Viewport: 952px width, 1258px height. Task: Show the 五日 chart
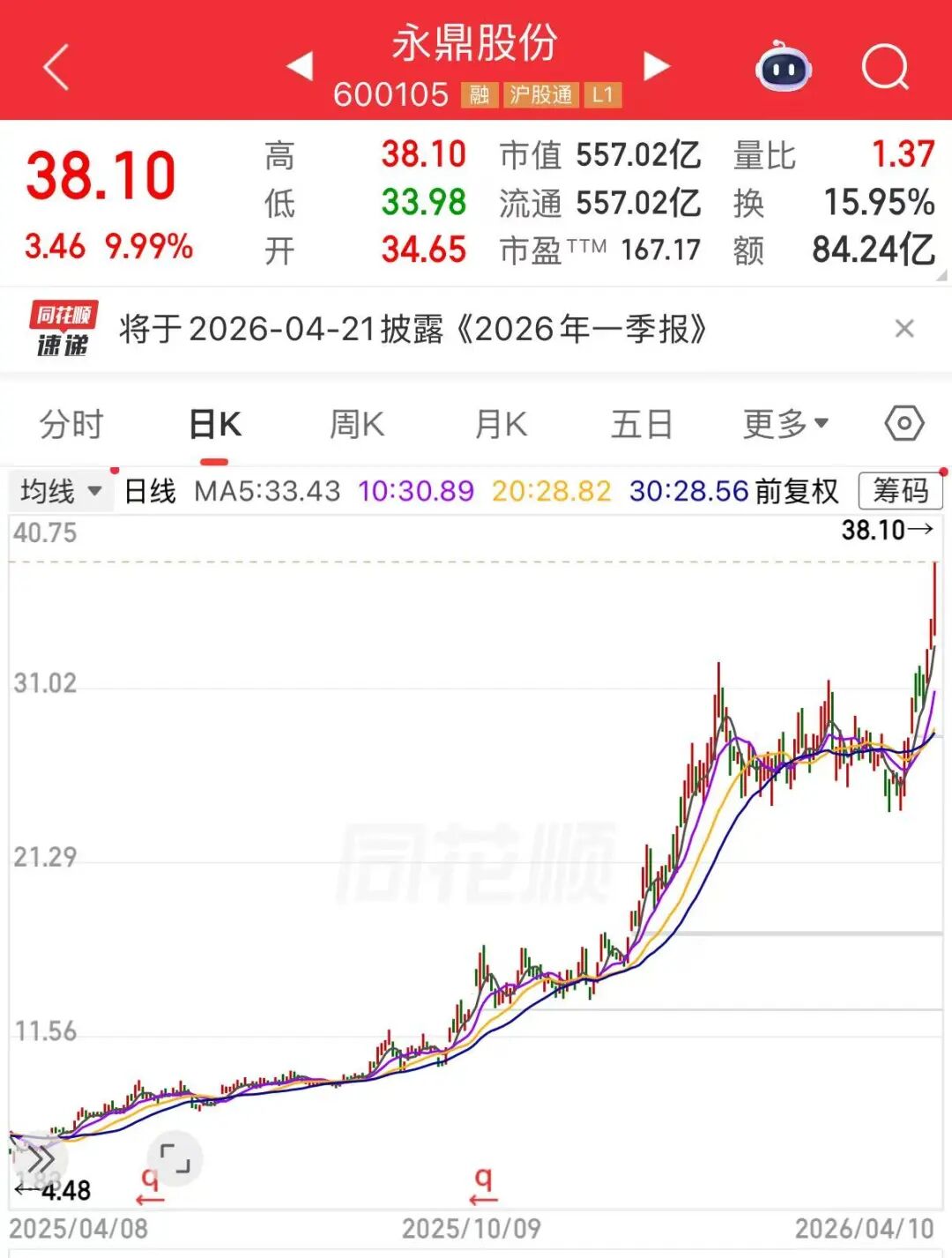(641, 425)
